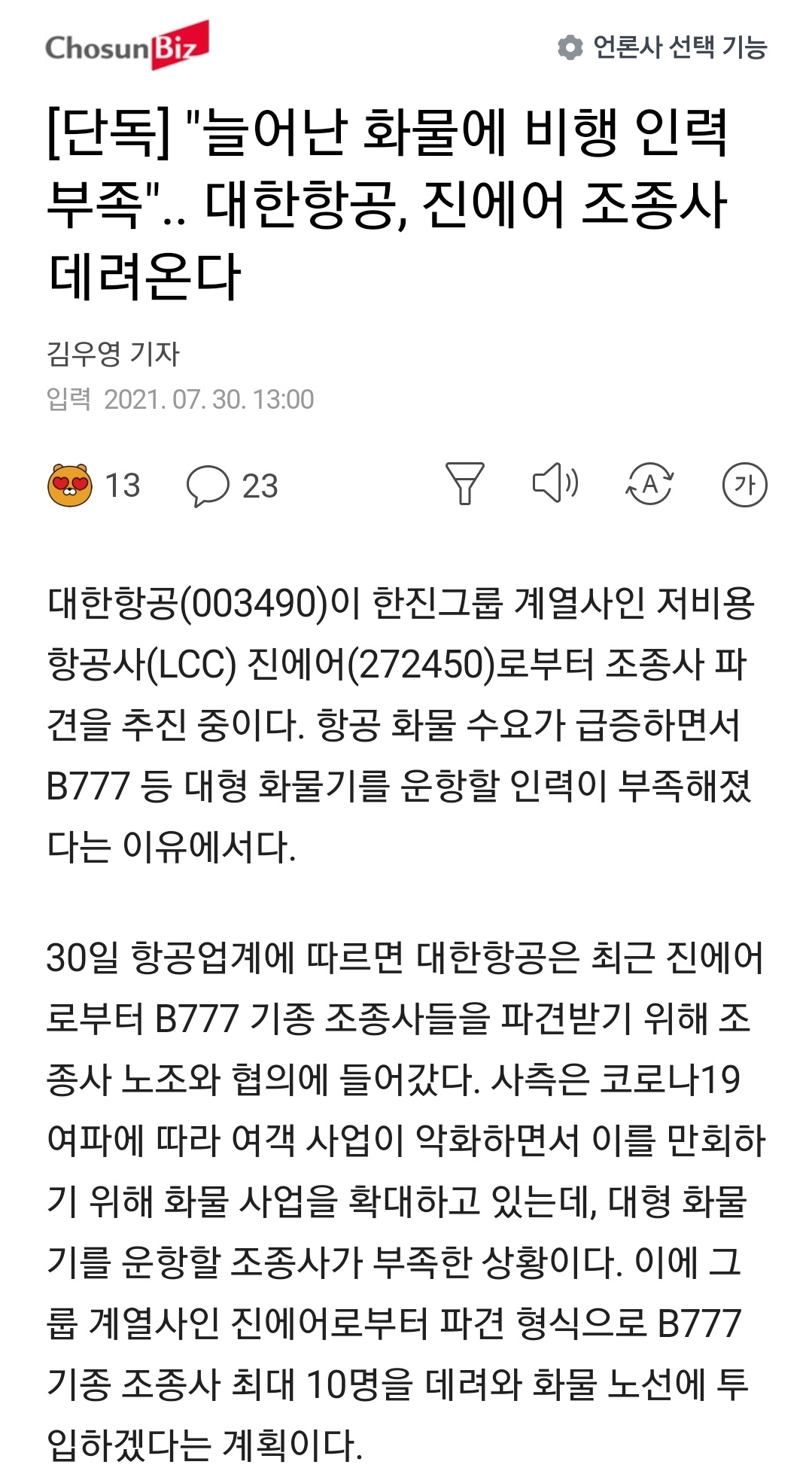812x1474 pixels.
Task: Open the article summary funnel icon
Action: 464,483
